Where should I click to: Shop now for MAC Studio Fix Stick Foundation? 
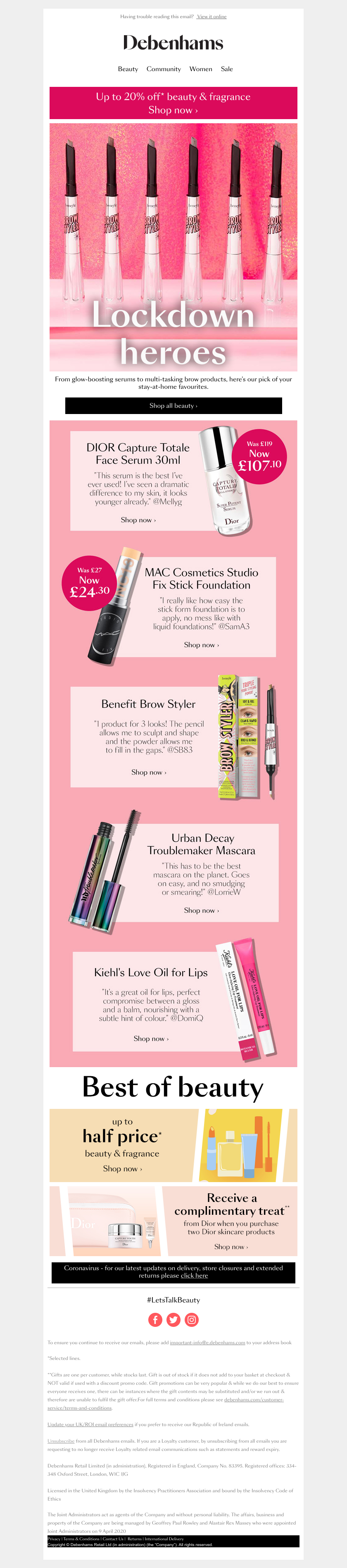[201, 644]
